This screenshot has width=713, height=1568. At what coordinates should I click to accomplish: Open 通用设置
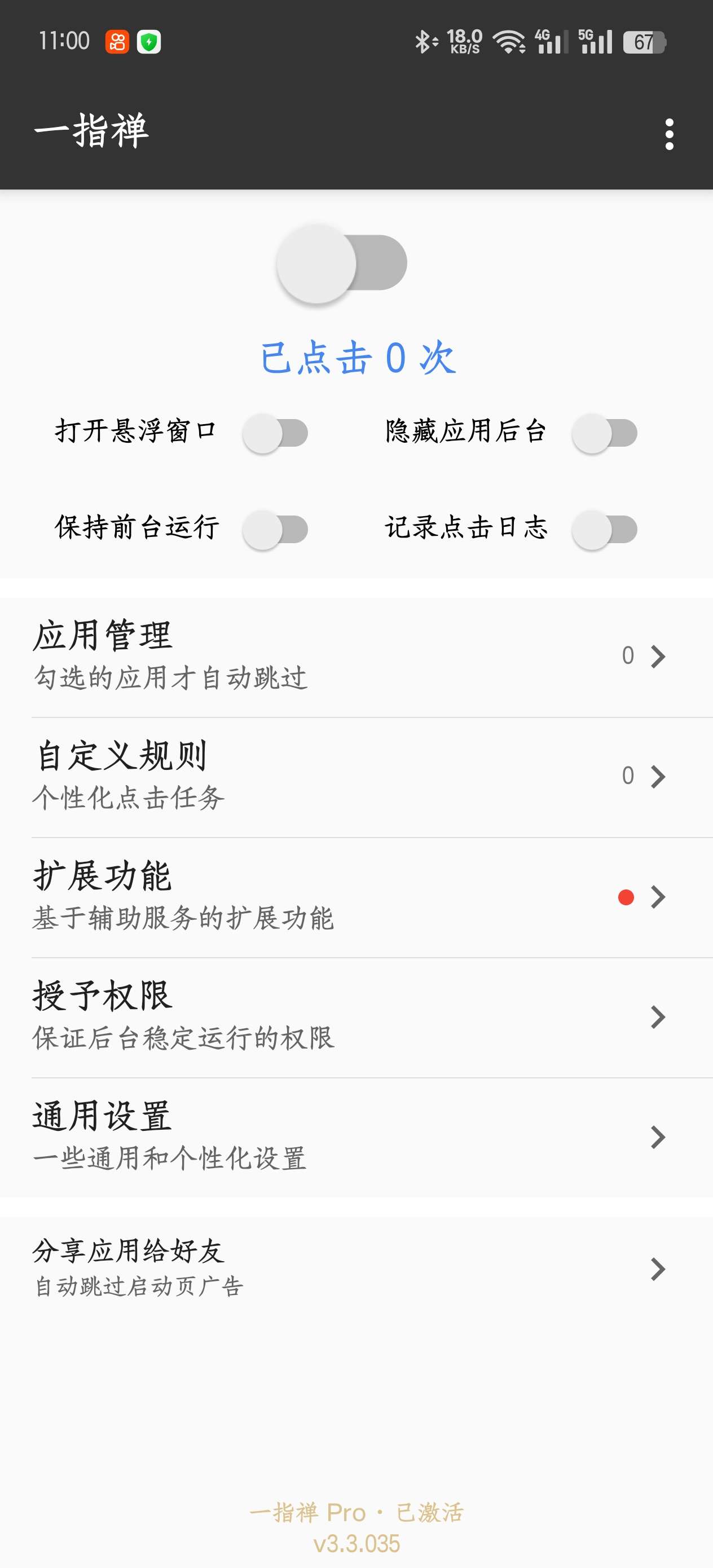tap(356, 1137)
